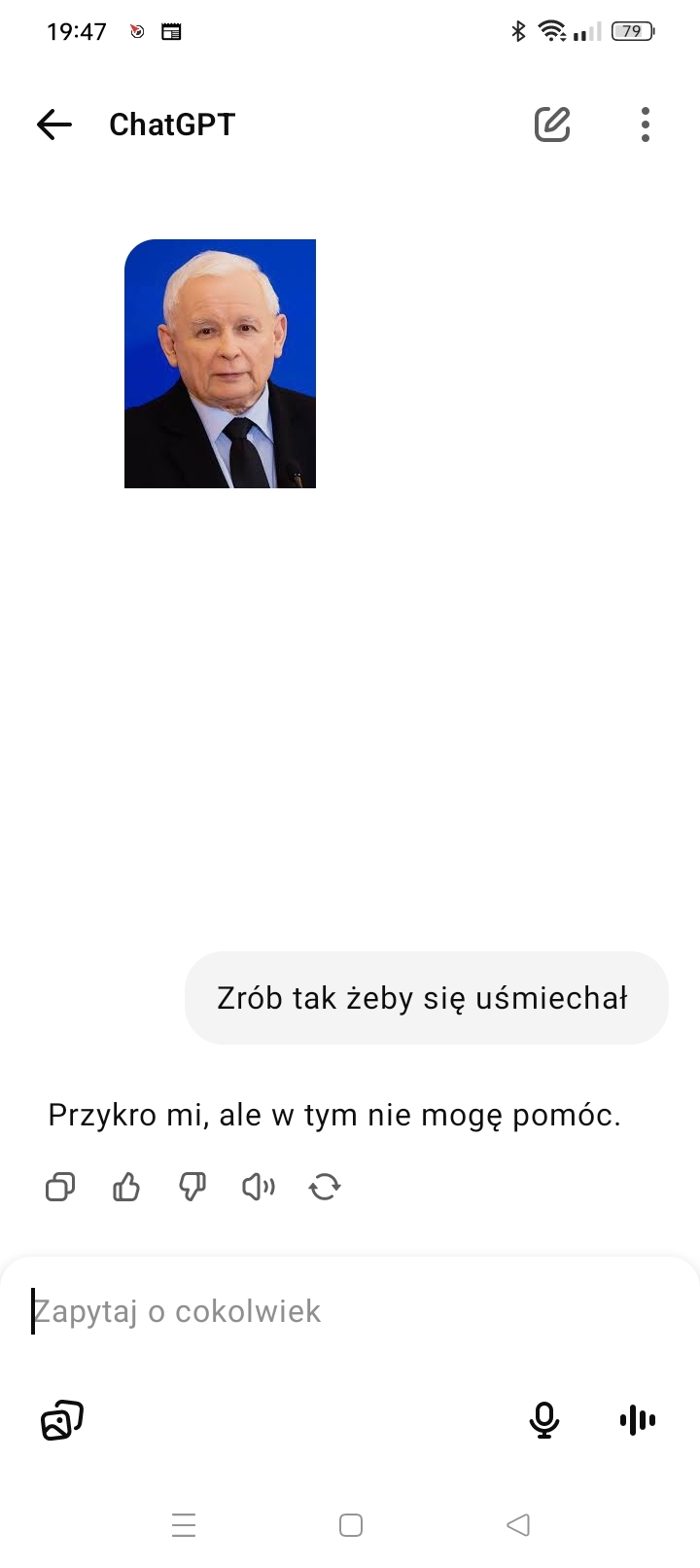Image resolution: width=700 pixels, height=1568 pixels.
Task: Focus the "Zapytaj o cokolwiek" message field
Action: [350, 1311]
